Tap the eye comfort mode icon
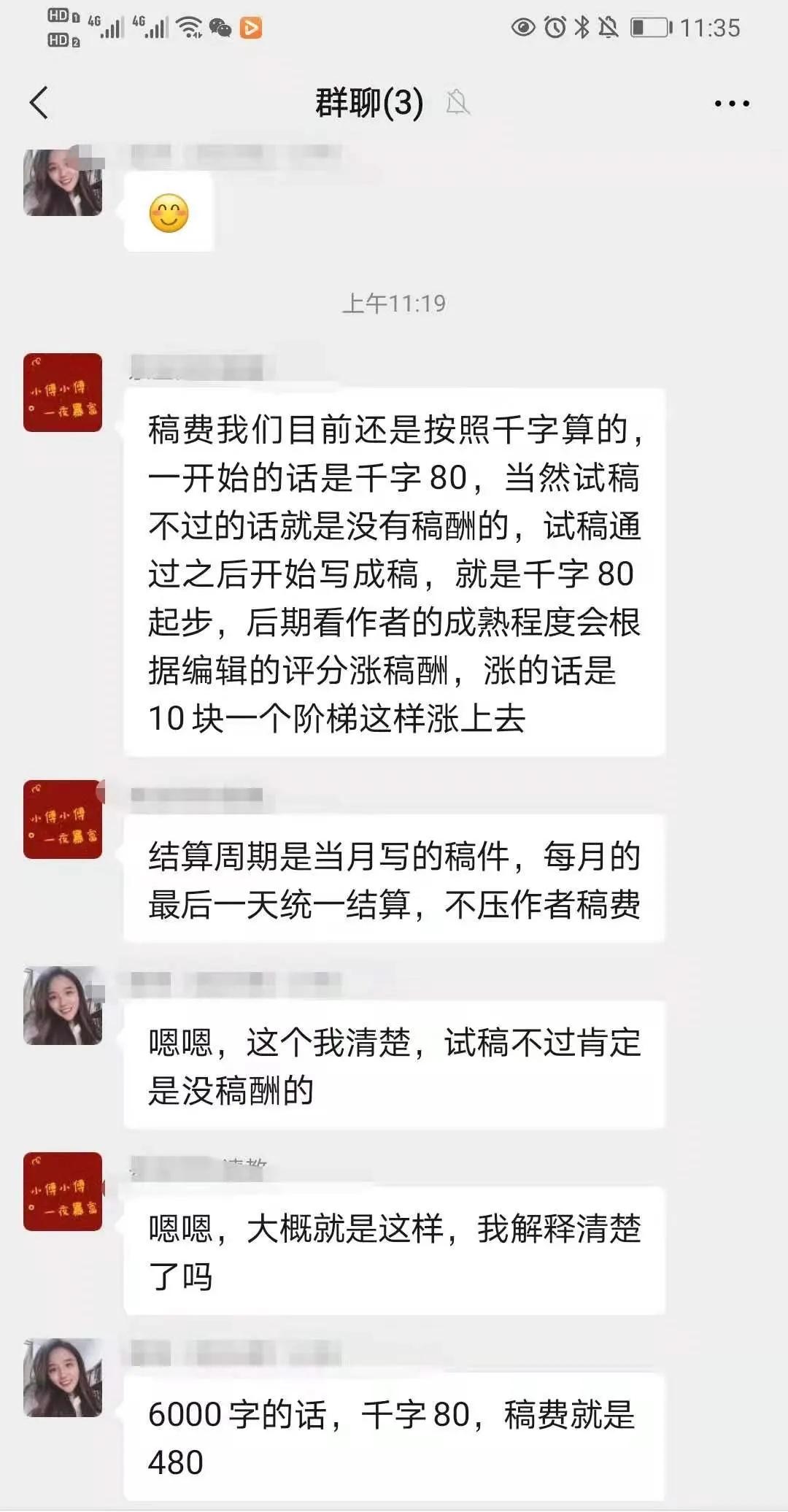Viewport: 788px width, 1512px height. [x=524, y=26]
